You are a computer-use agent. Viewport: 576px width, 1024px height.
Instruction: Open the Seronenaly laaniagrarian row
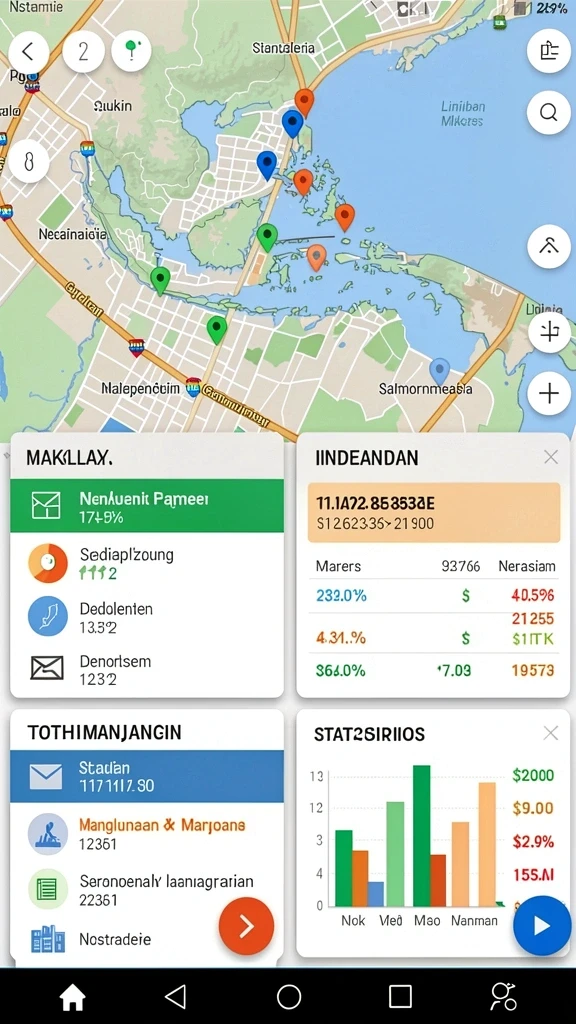coord(147,889)
